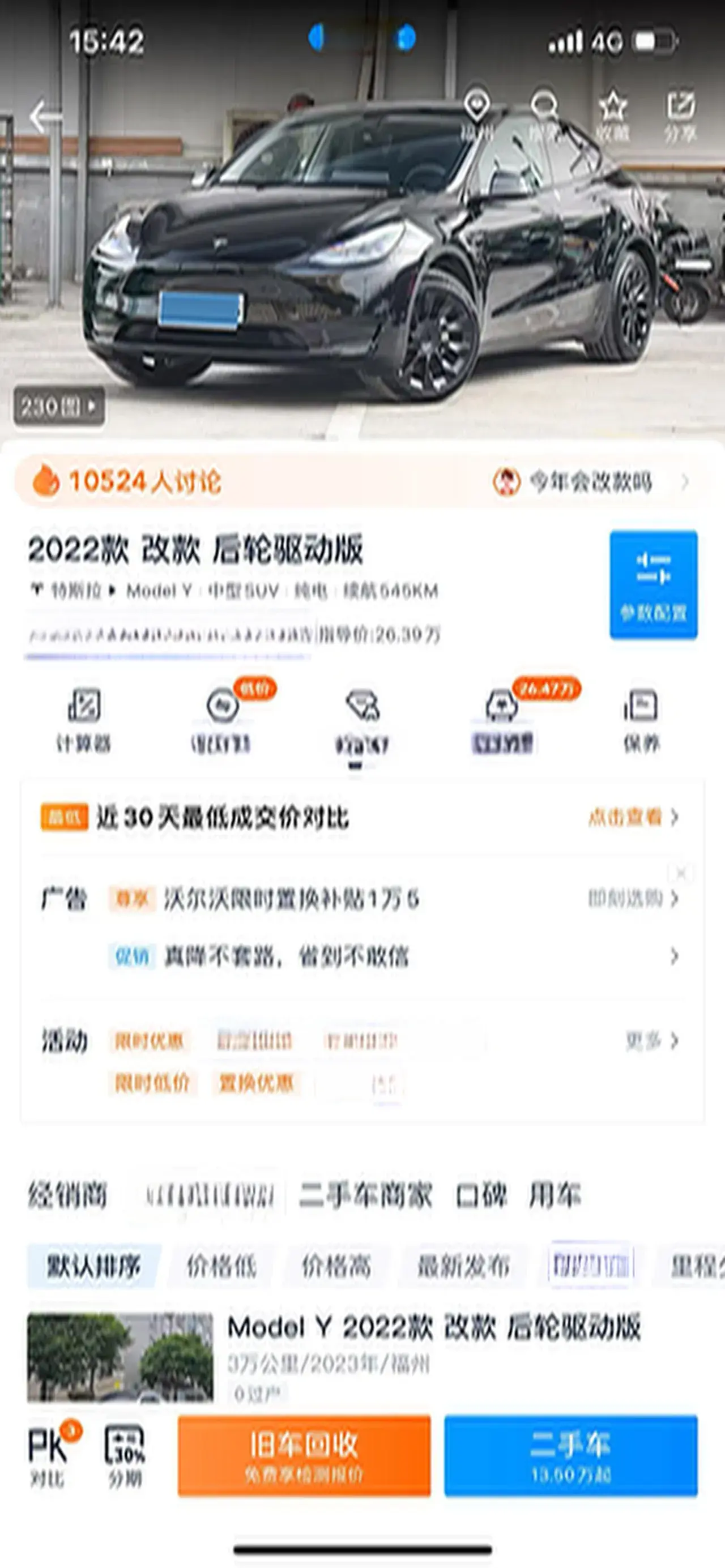Show 更多 activities

651,1041
